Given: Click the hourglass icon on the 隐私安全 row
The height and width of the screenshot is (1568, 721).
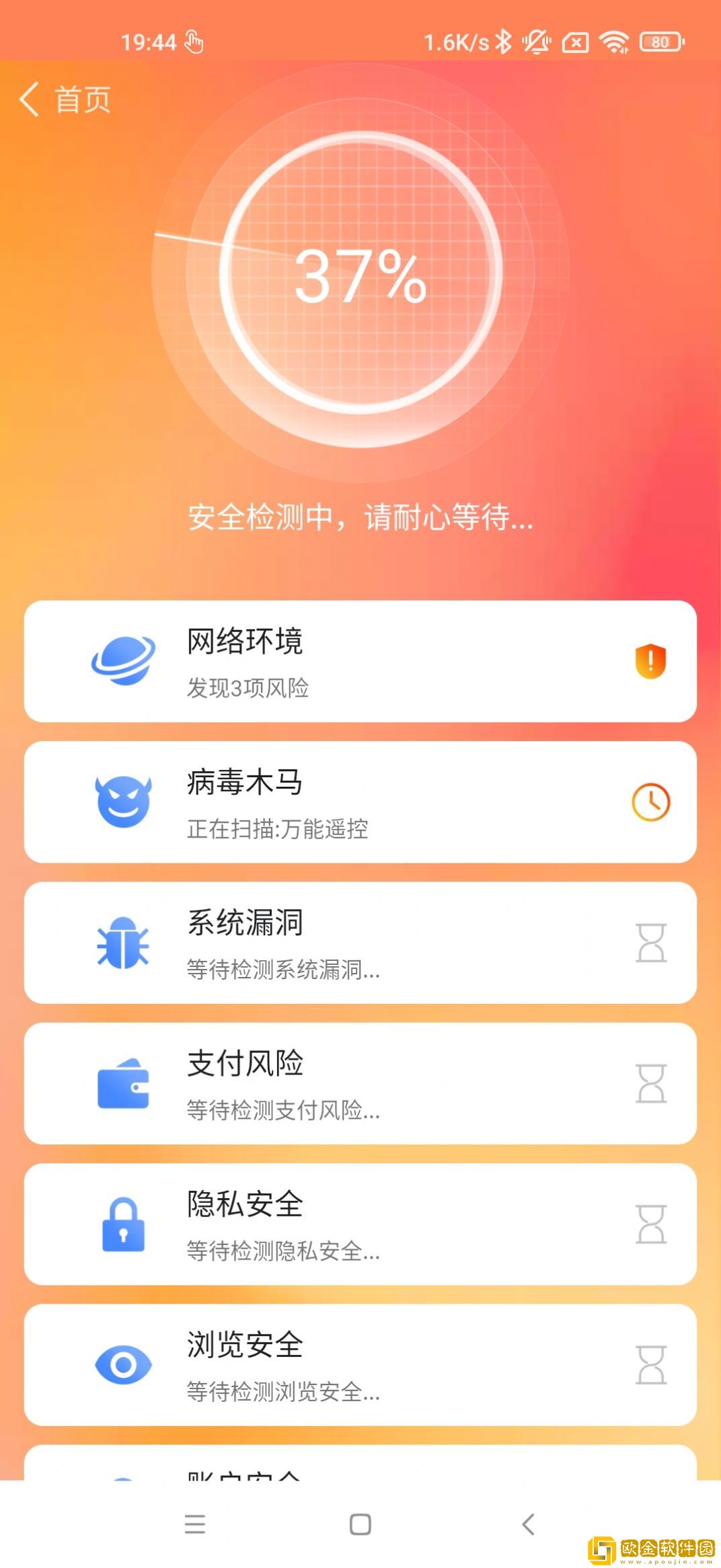Looking at the screenshot, I should coord(650,1224).
